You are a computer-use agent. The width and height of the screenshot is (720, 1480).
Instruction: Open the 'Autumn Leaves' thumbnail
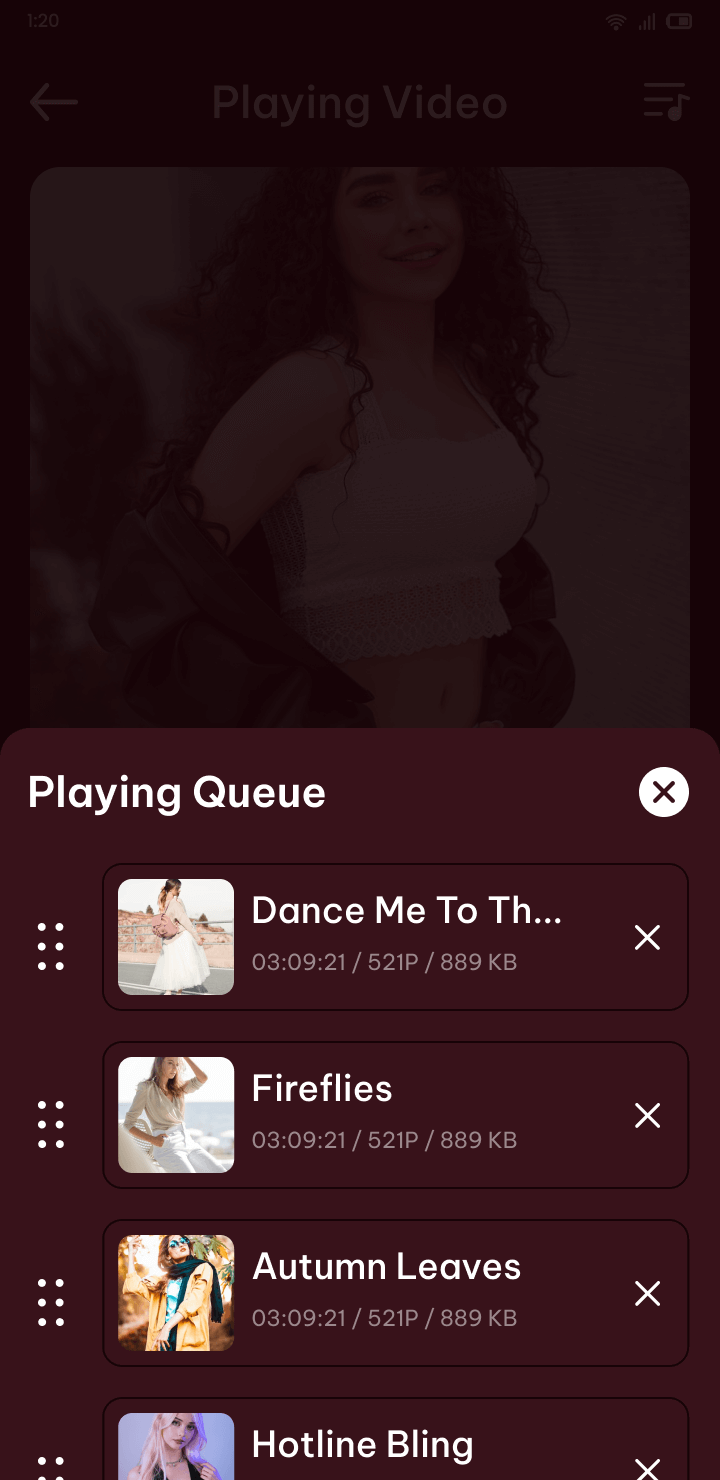tap(175, 1292)
